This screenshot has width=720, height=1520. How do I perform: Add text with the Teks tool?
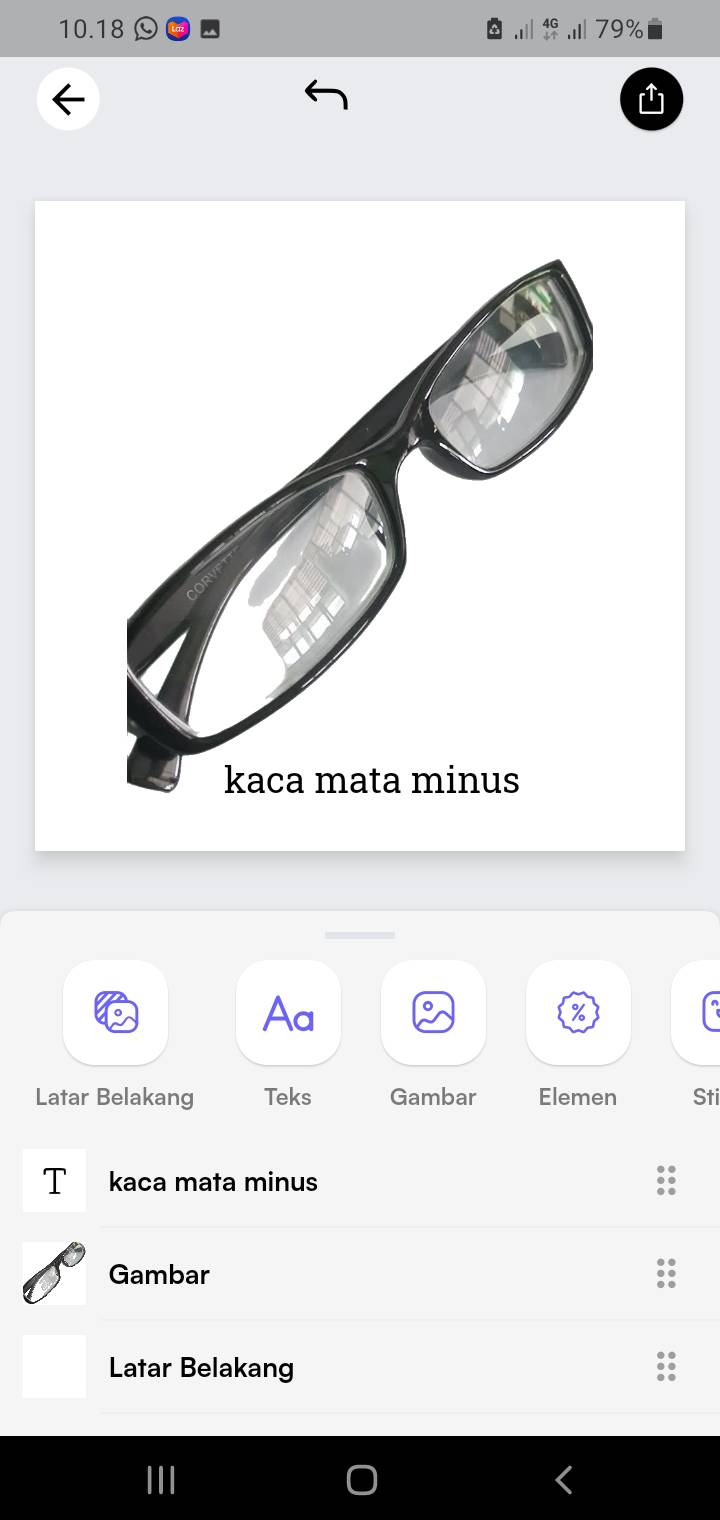288,1012
